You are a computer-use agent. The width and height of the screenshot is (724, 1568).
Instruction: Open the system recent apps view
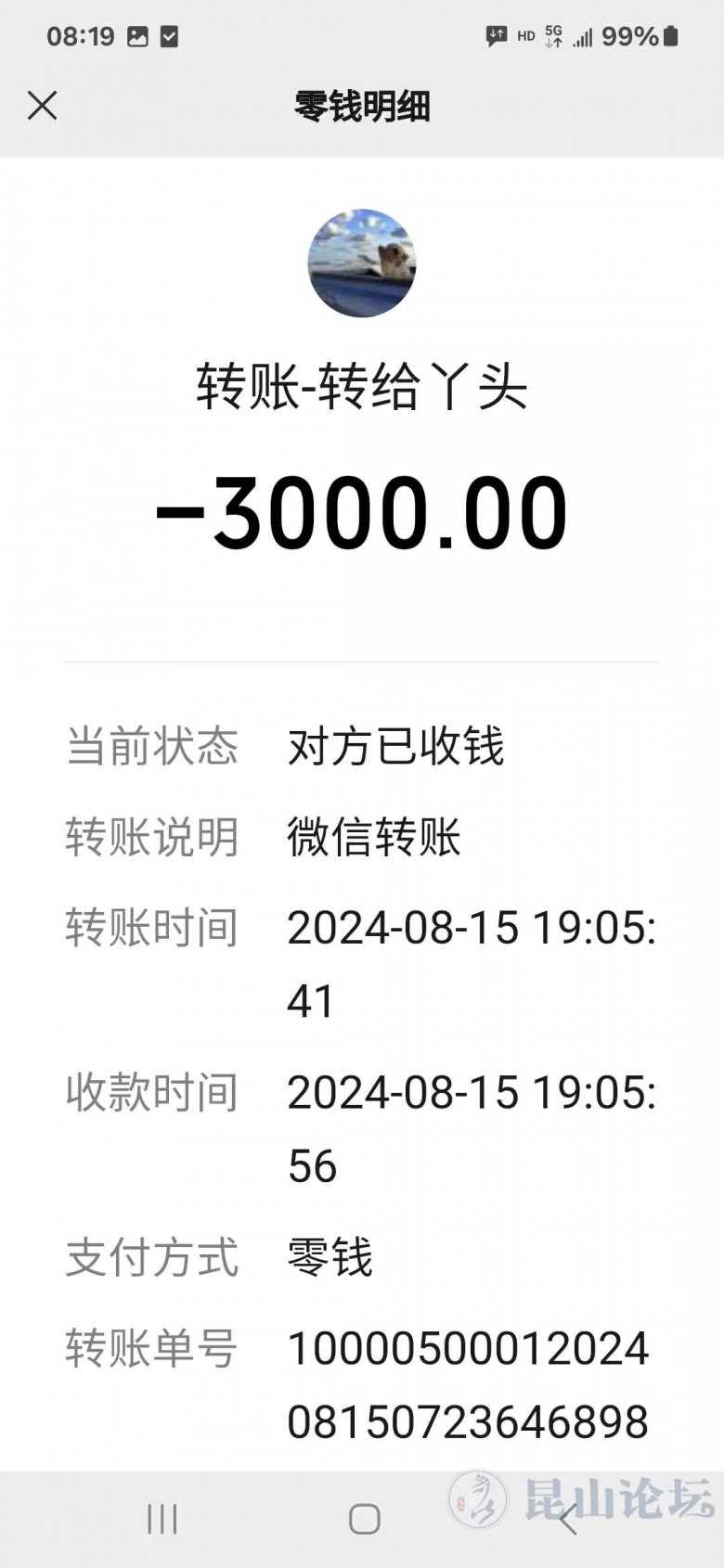162,1519
